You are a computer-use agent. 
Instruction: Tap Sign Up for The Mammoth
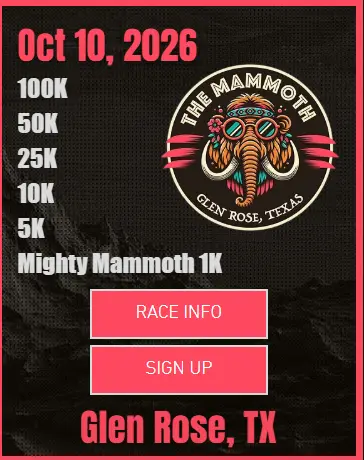click(179, 370)
